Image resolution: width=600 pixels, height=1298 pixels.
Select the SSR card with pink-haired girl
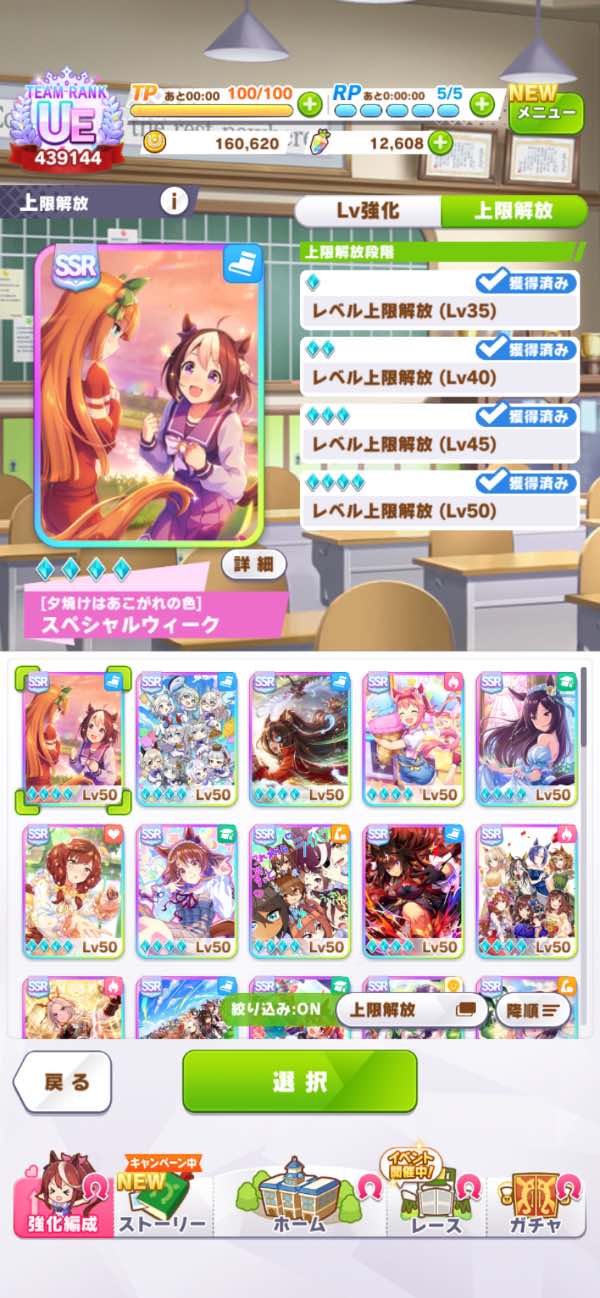[x=412, y=738]
